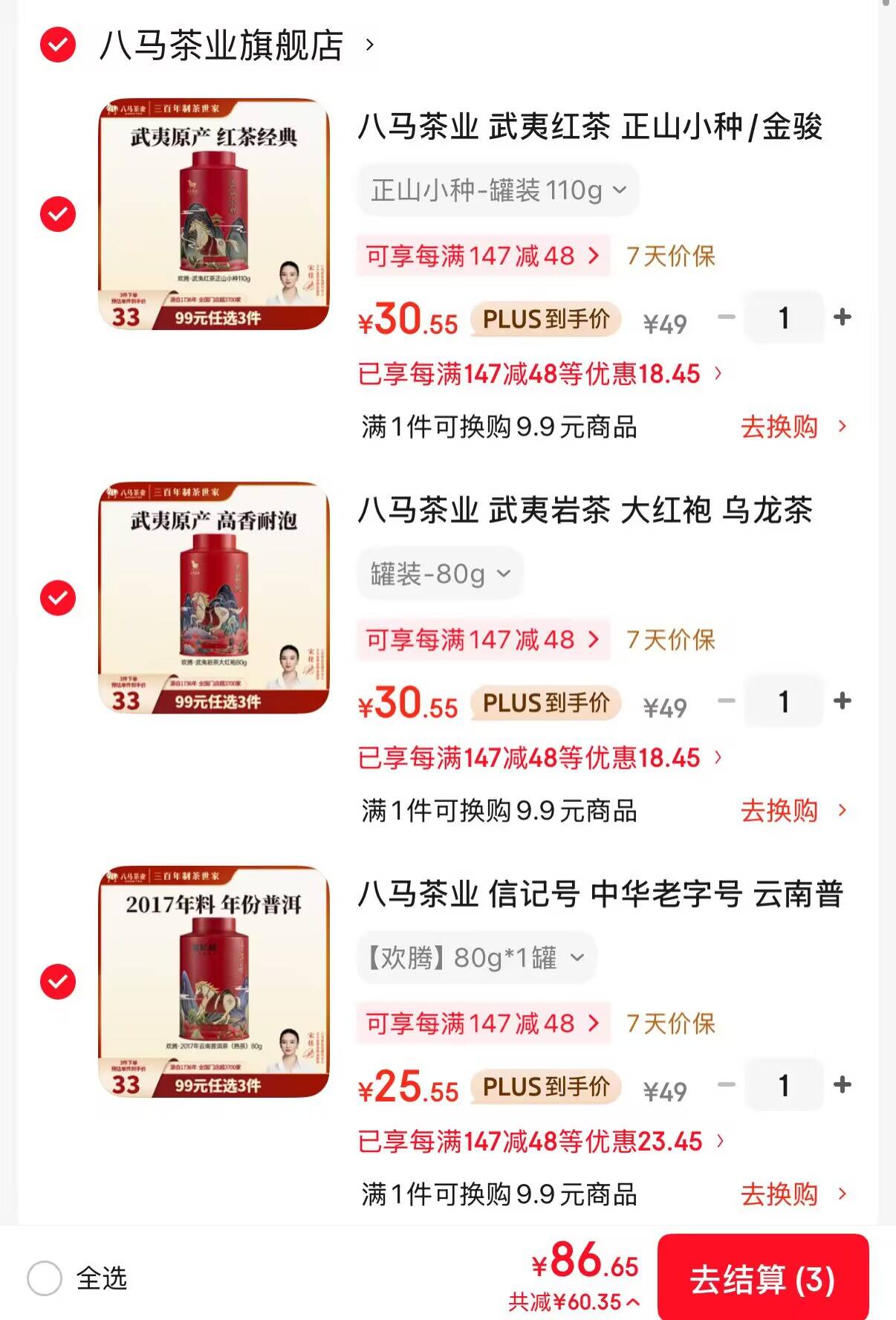View discount details 已享优惠18.45 for 大红袍
This screenshot has height=1320, width=896.
[540, 757]
